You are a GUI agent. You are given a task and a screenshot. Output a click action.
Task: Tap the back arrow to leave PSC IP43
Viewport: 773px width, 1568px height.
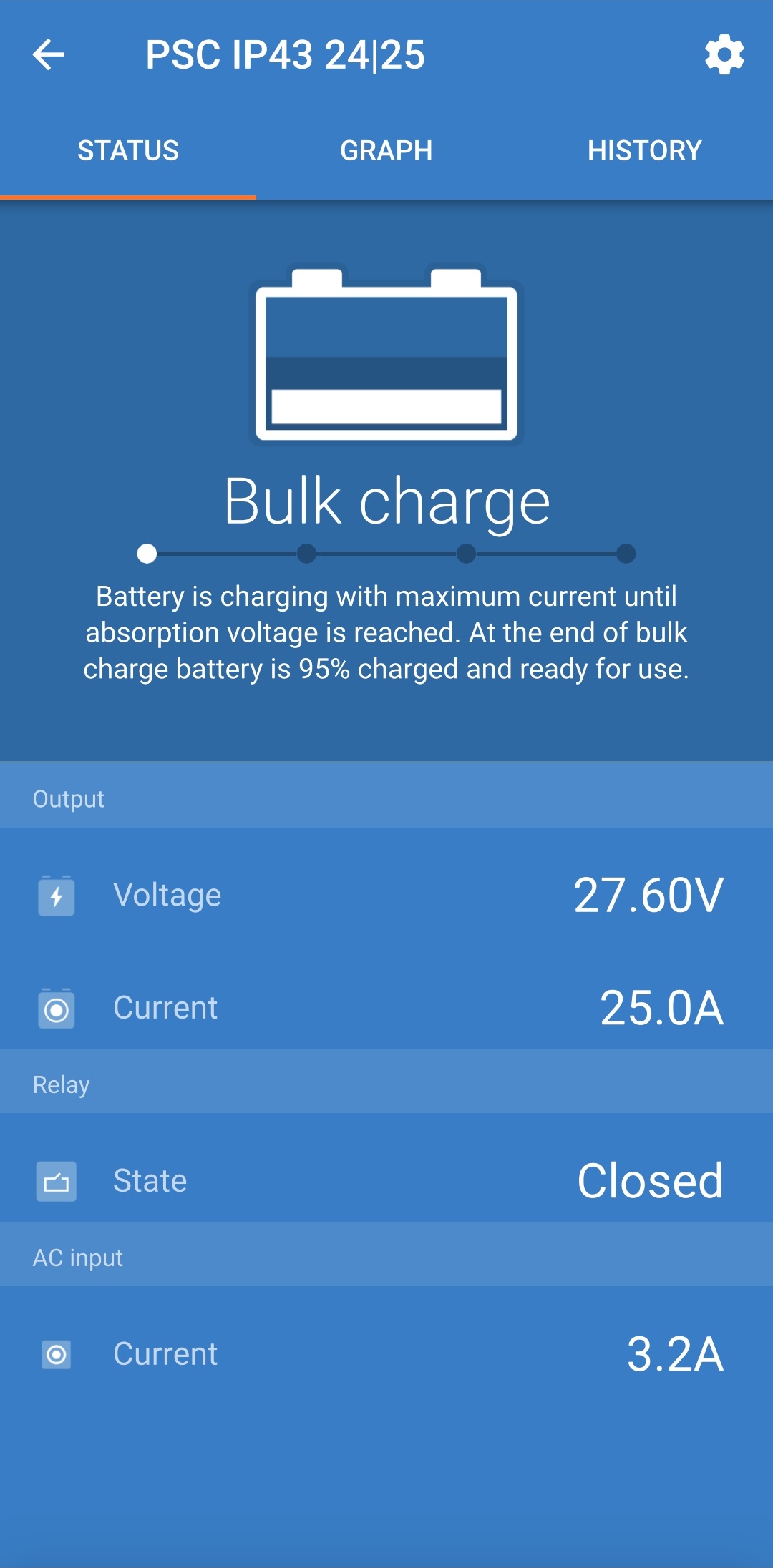pos(47,56)
